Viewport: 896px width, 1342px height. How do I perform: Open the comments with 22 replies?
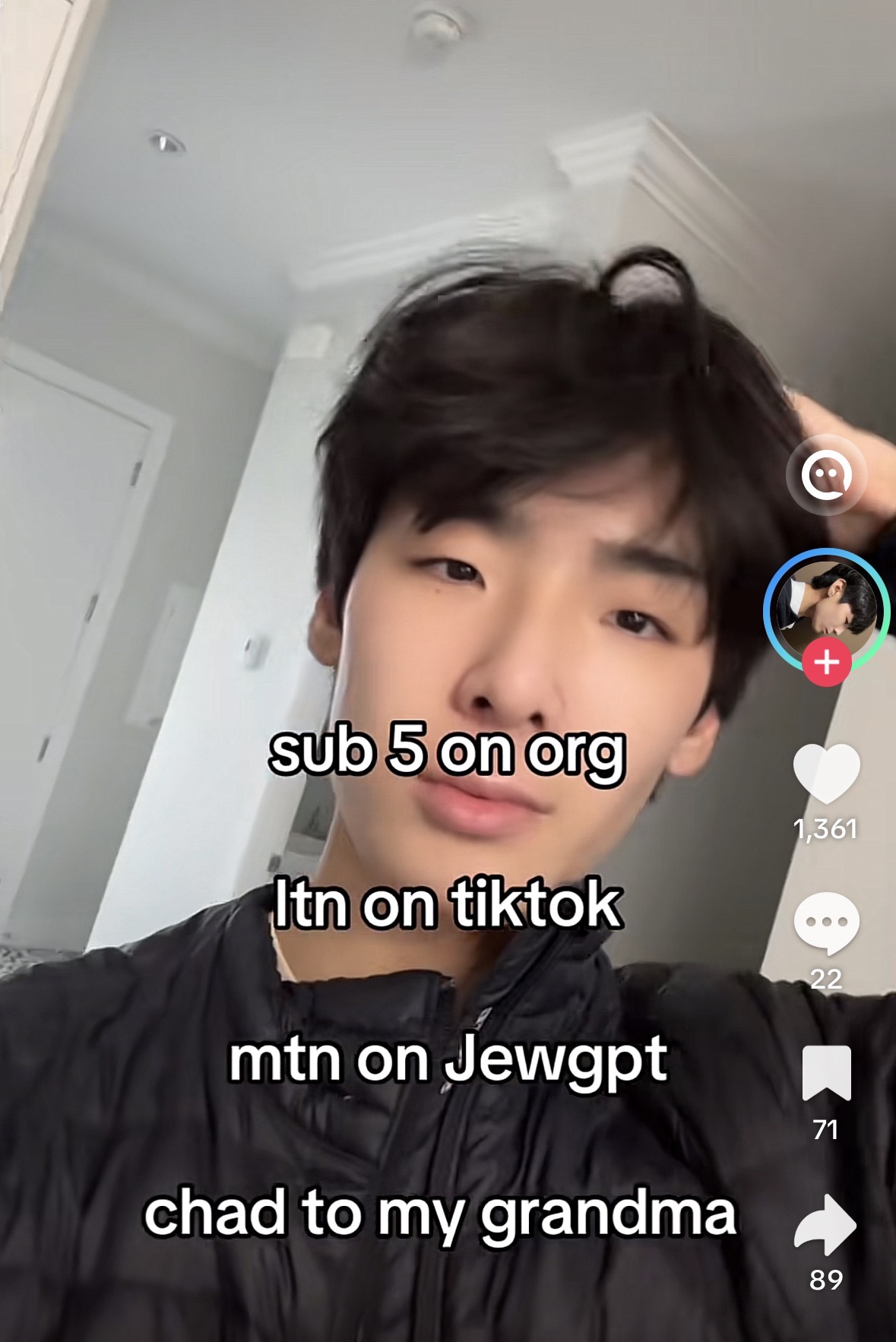[826, 923]
